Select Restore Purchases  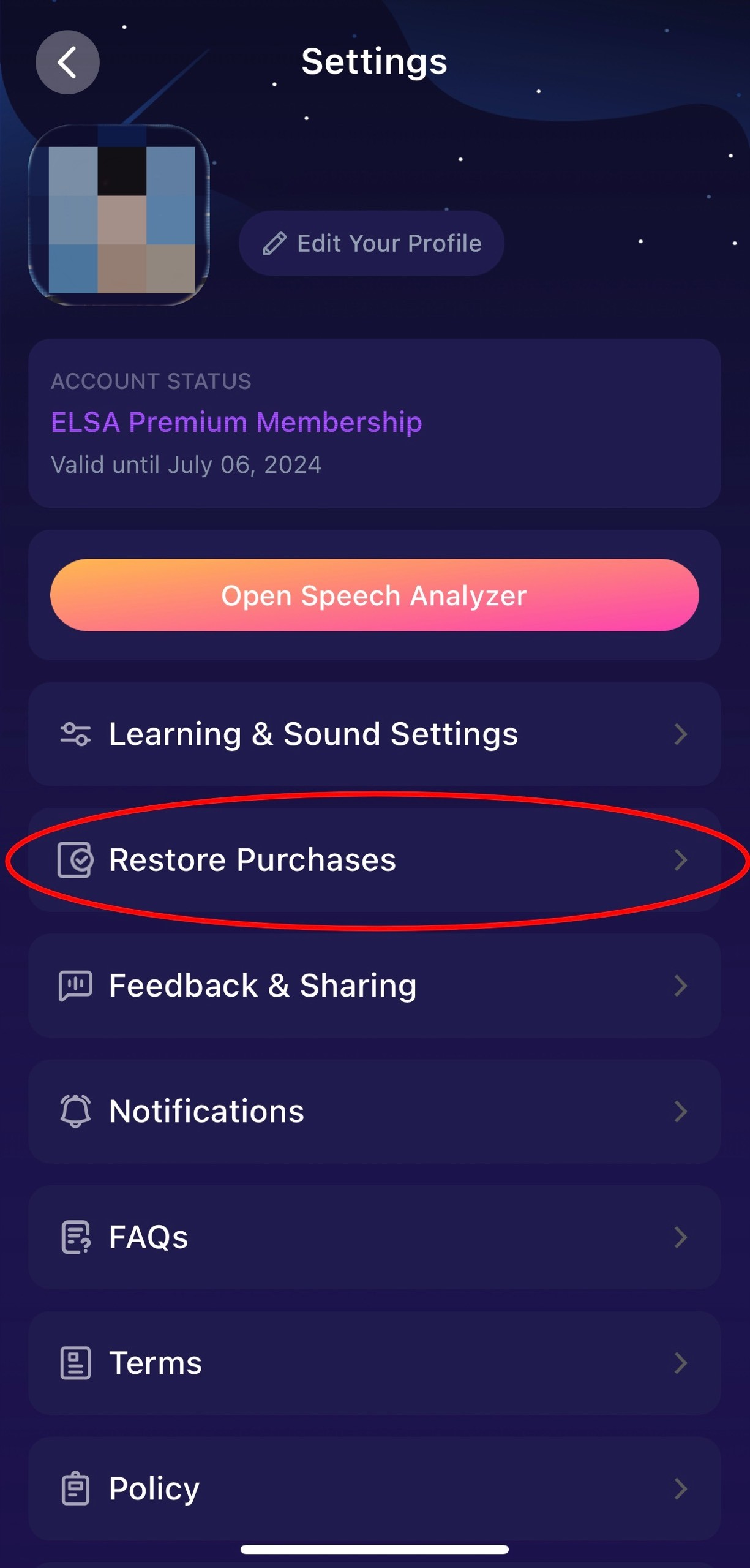[x=374, y=859]
